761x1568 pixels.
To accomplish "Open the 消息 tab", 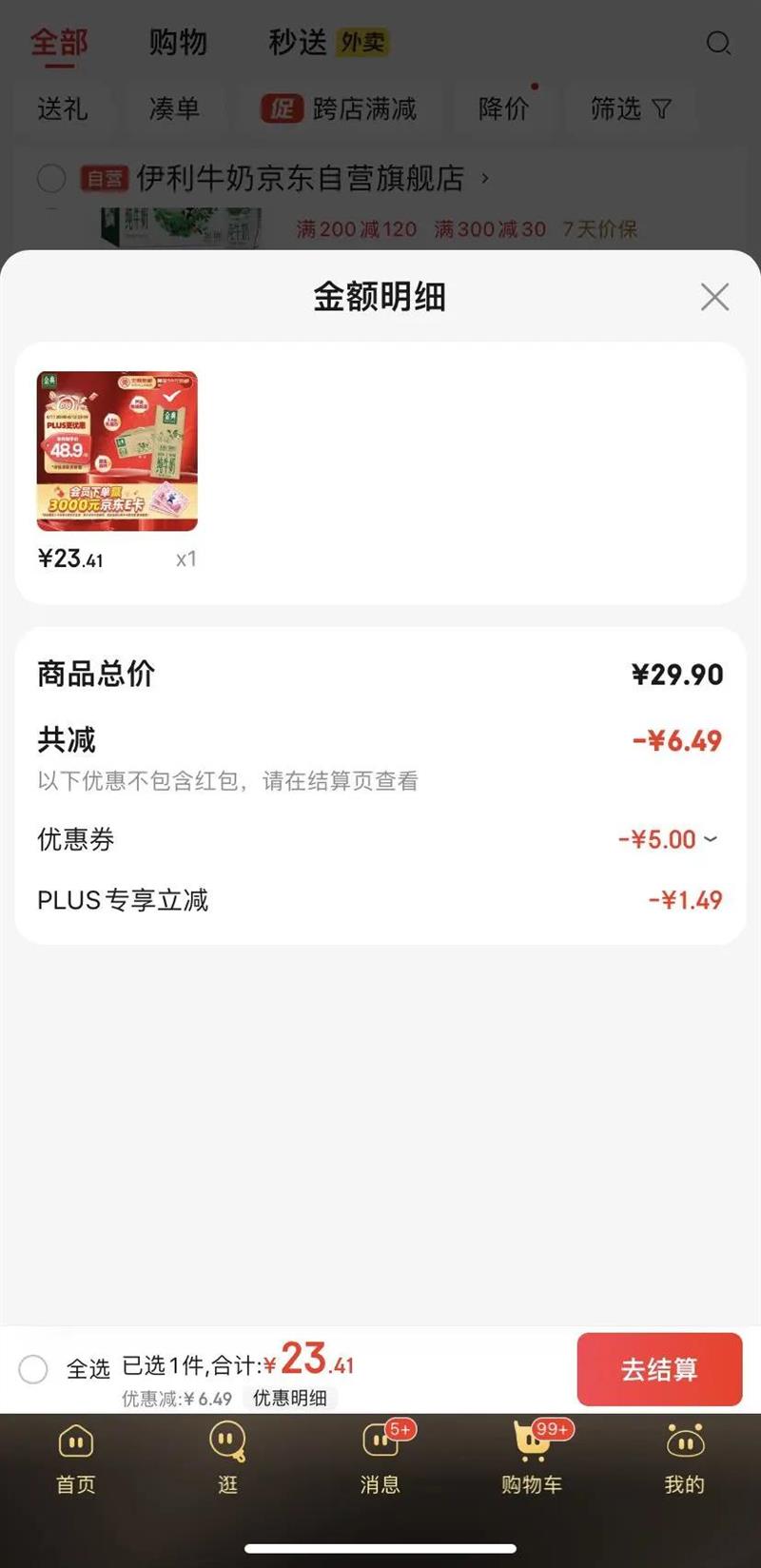I will click(380, 1457).
